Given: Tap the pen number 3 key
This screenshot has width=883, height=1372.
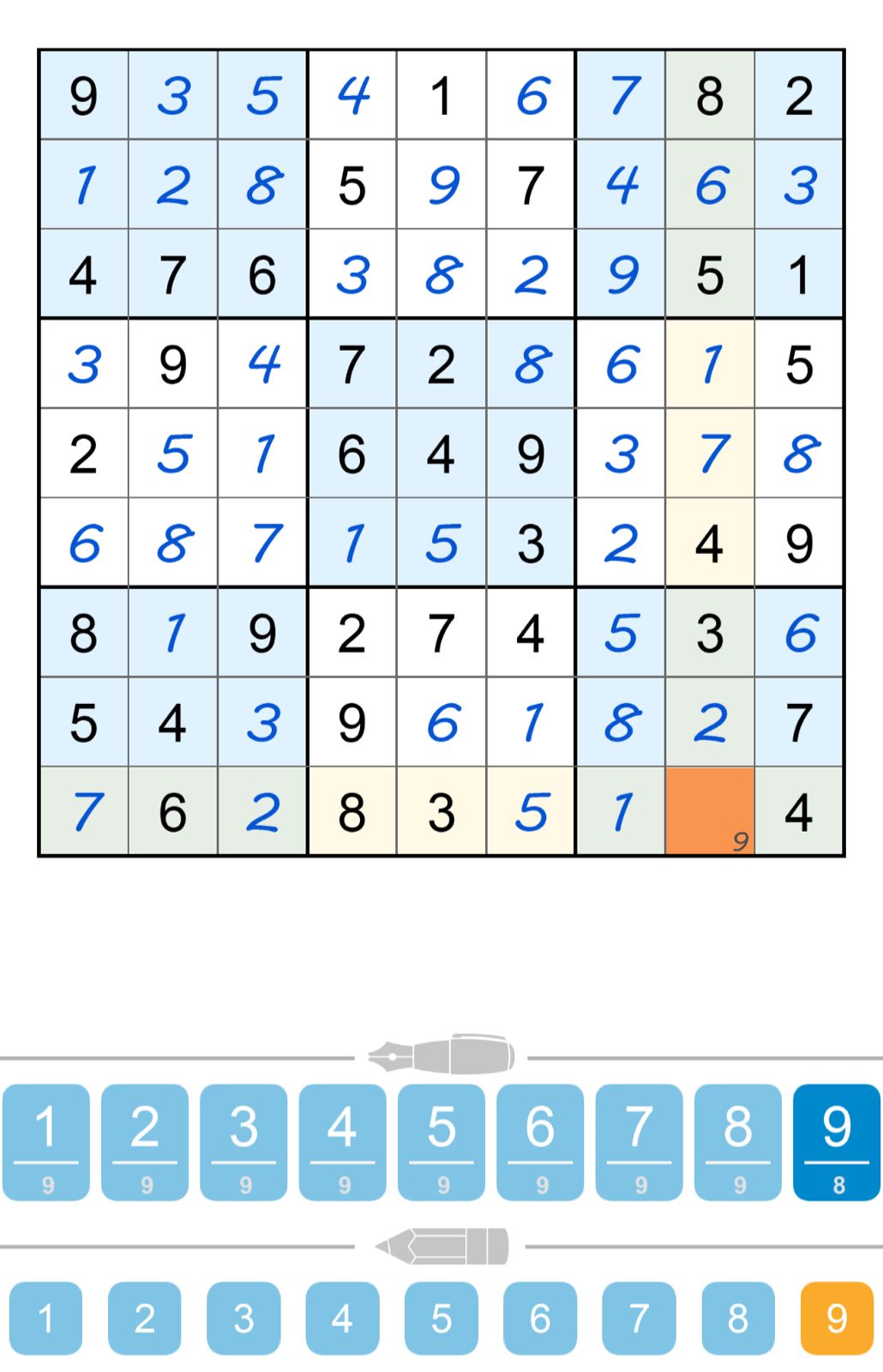Looking at the screenshot, I should [244, 1135].
